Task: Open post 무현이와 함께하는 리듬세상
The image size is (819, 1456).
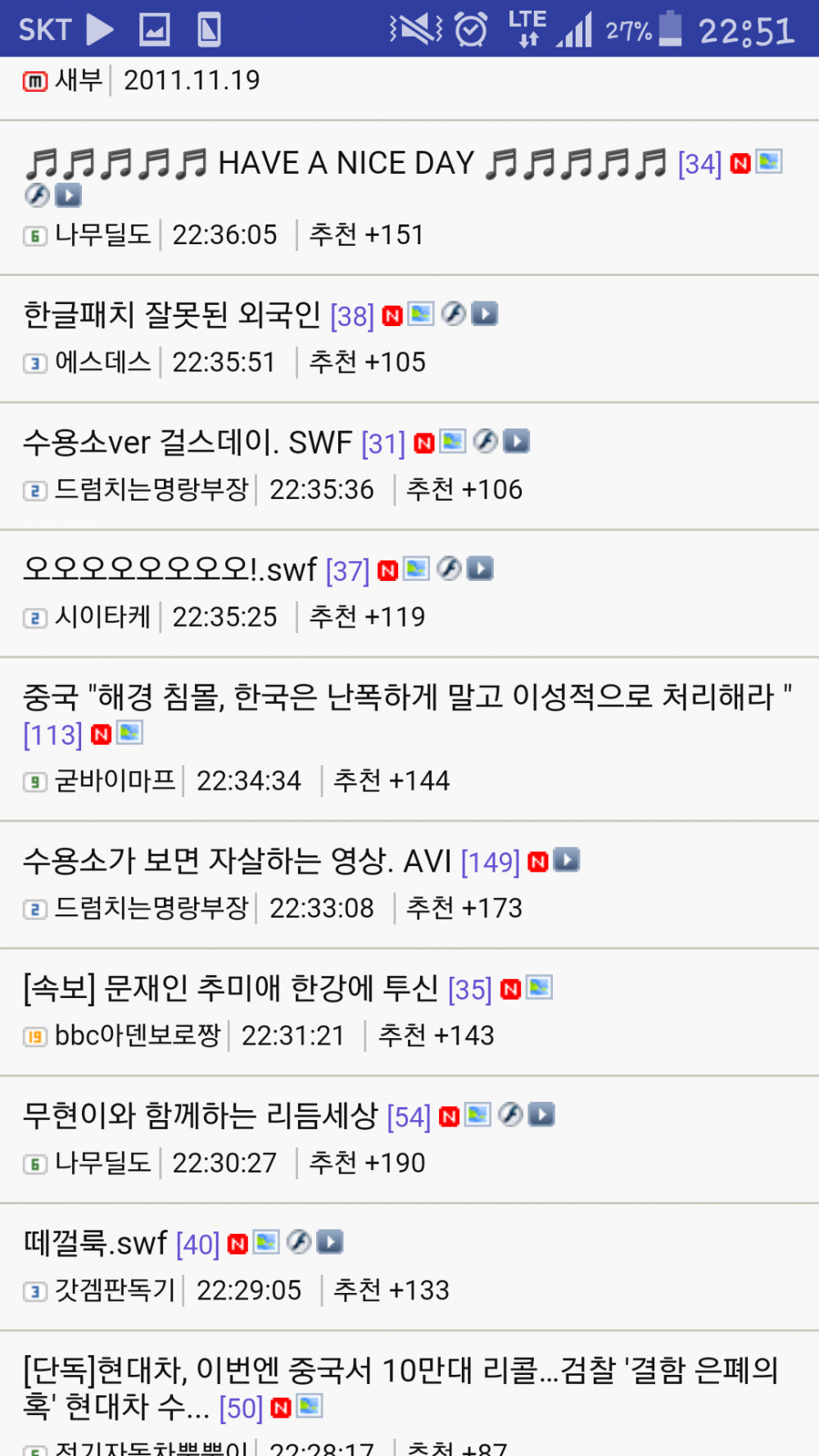Action: pyautogui.click(x=201, y=1117)
